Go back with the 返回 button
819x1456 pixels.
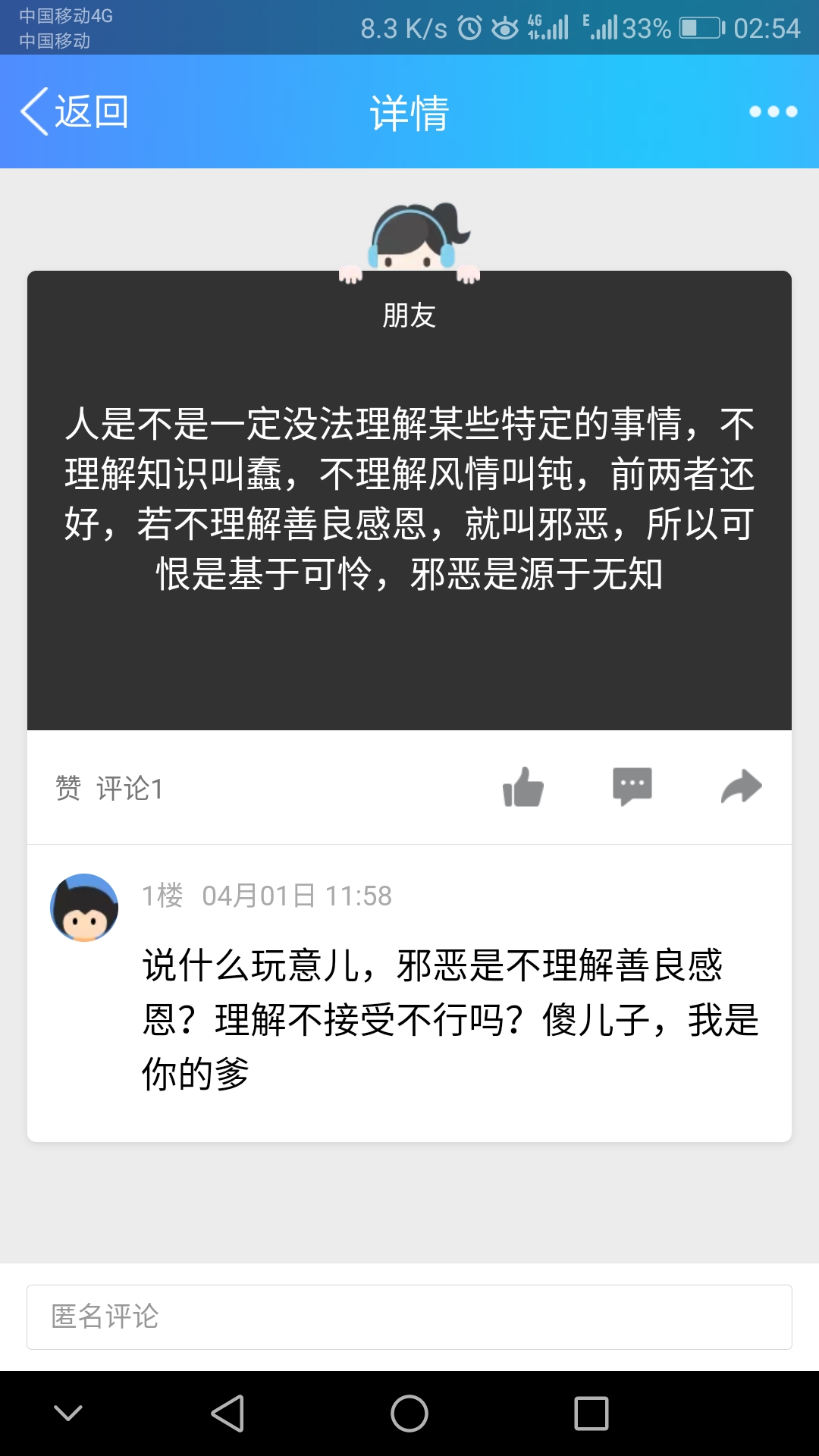(x=74, y=111)
